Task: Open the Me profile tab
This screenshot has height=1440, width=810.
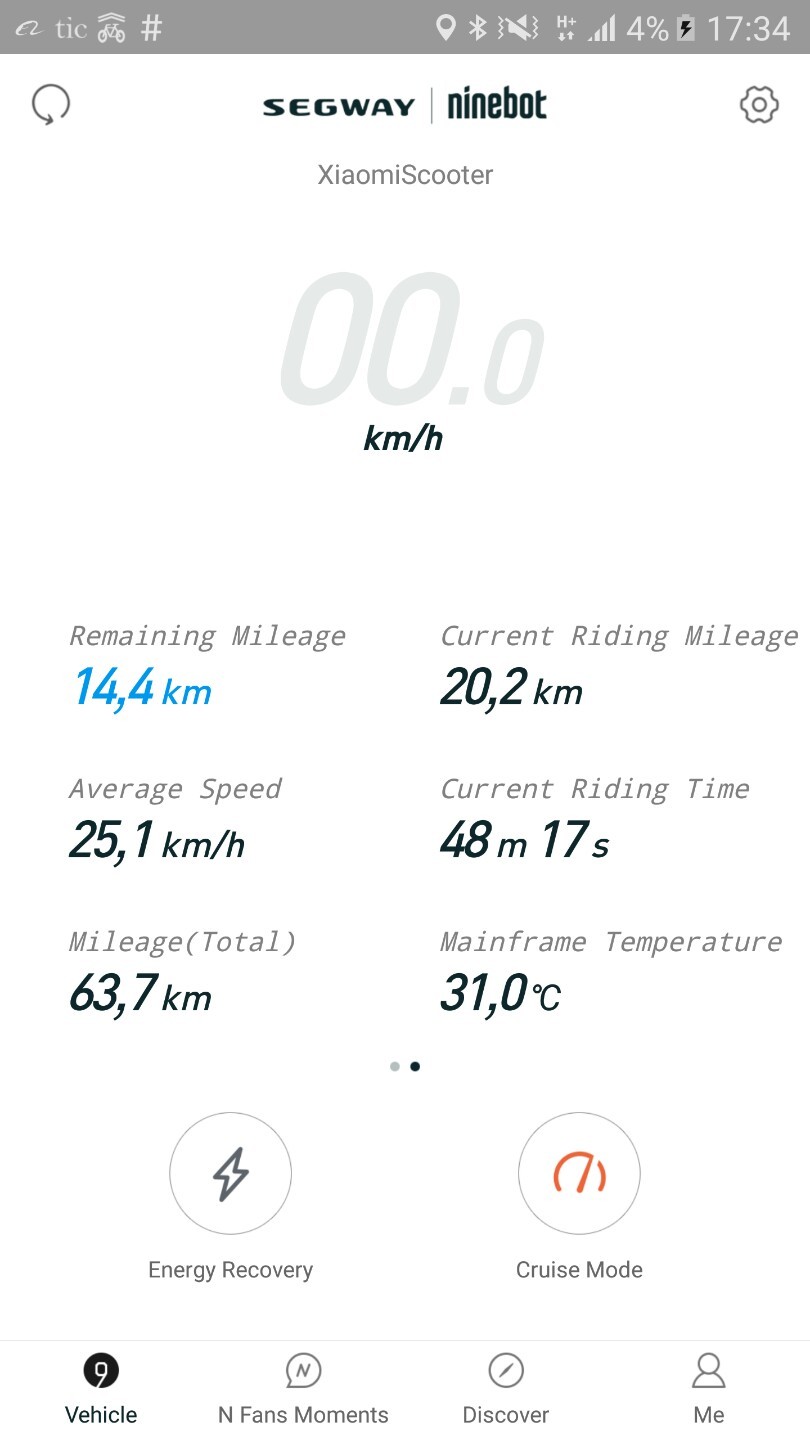Action: (709, 1390)
